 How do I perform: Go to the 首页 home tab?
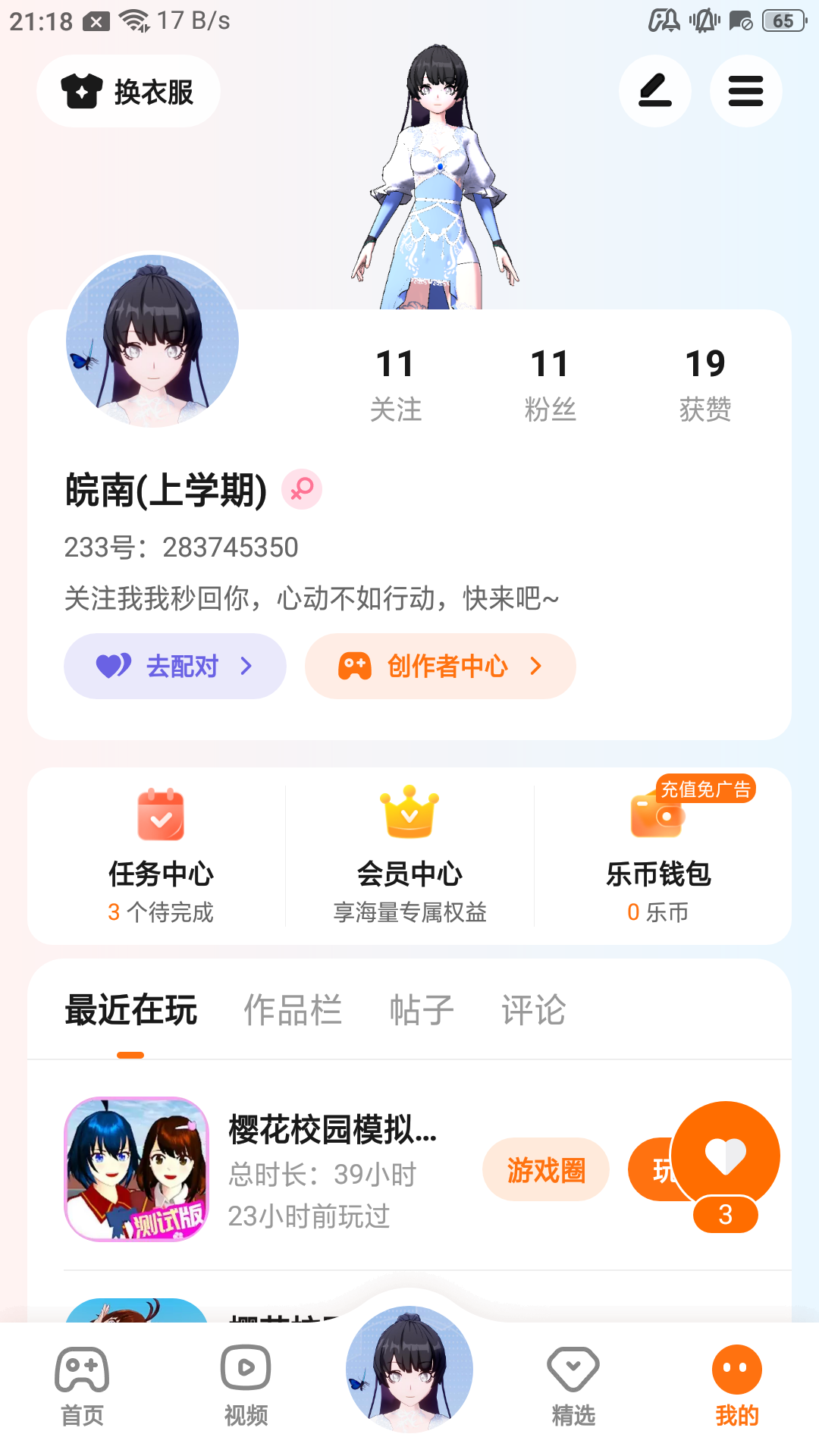pyautogui.click(x=82, y=1385)
